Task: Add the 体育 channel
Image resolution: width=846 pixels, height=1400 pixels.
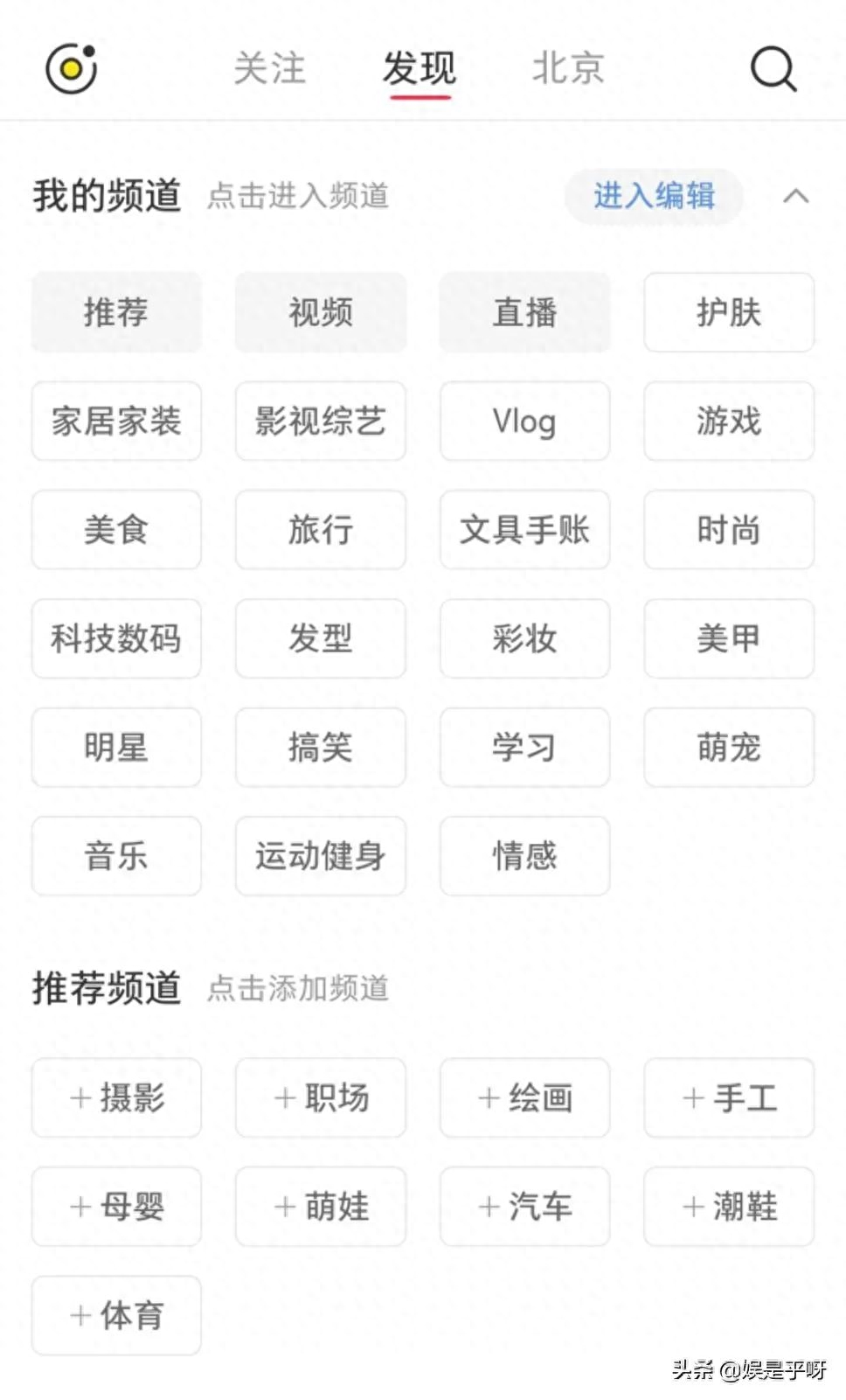Action: click(x=116, y=1315)
